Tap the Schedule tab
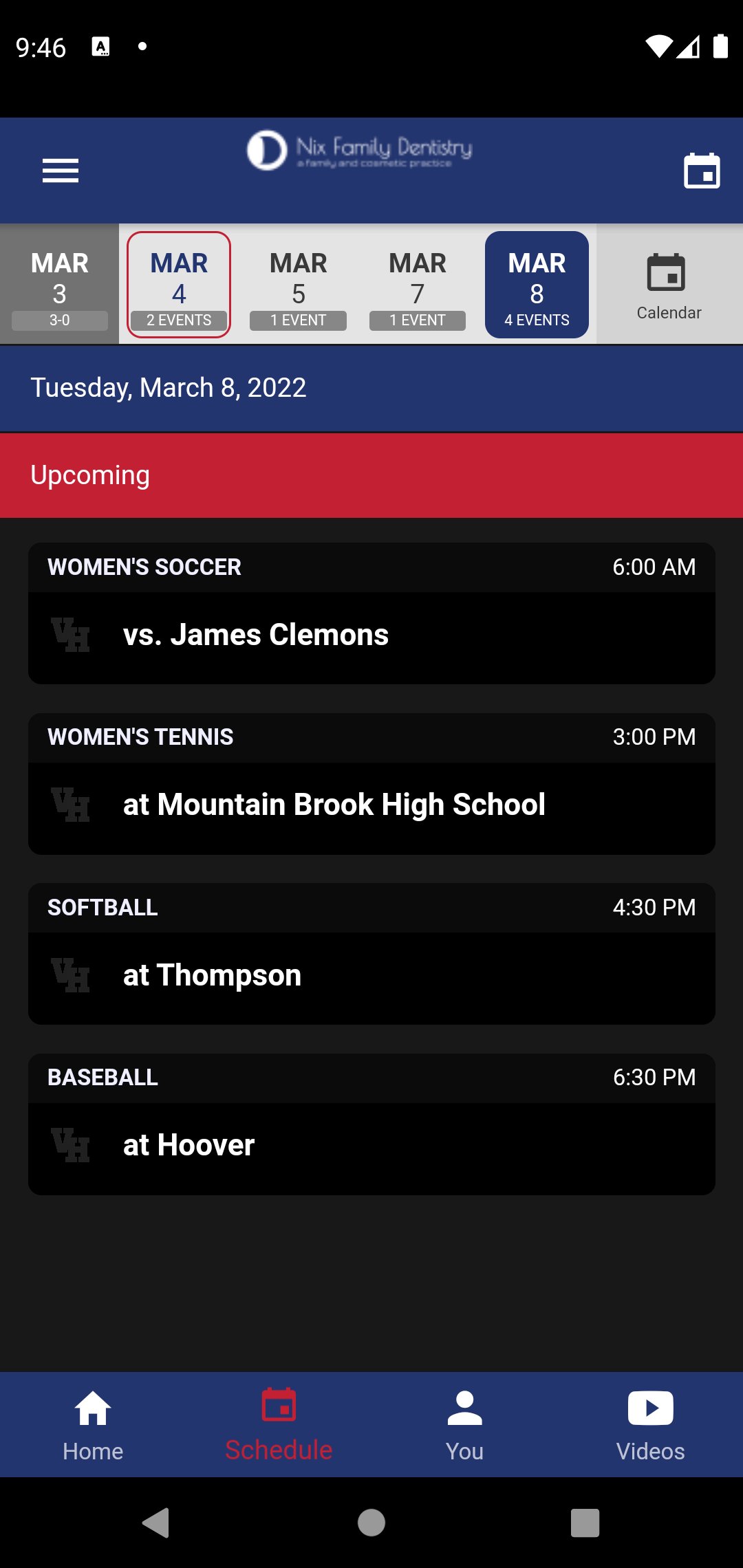 [279, 1424]
